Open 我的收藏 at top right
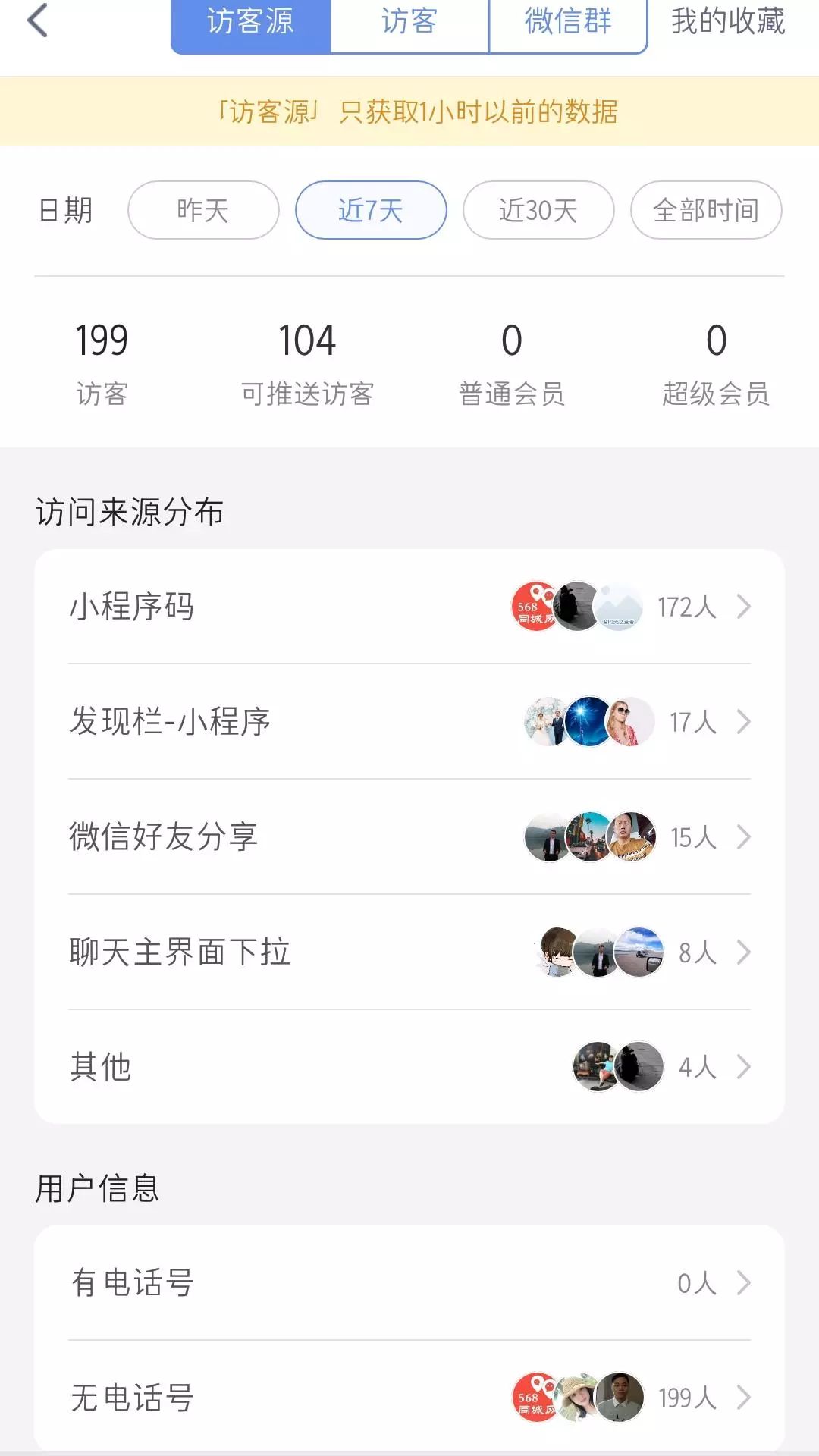This screenshot has width=819, height=1456. (x=726, y=23)
